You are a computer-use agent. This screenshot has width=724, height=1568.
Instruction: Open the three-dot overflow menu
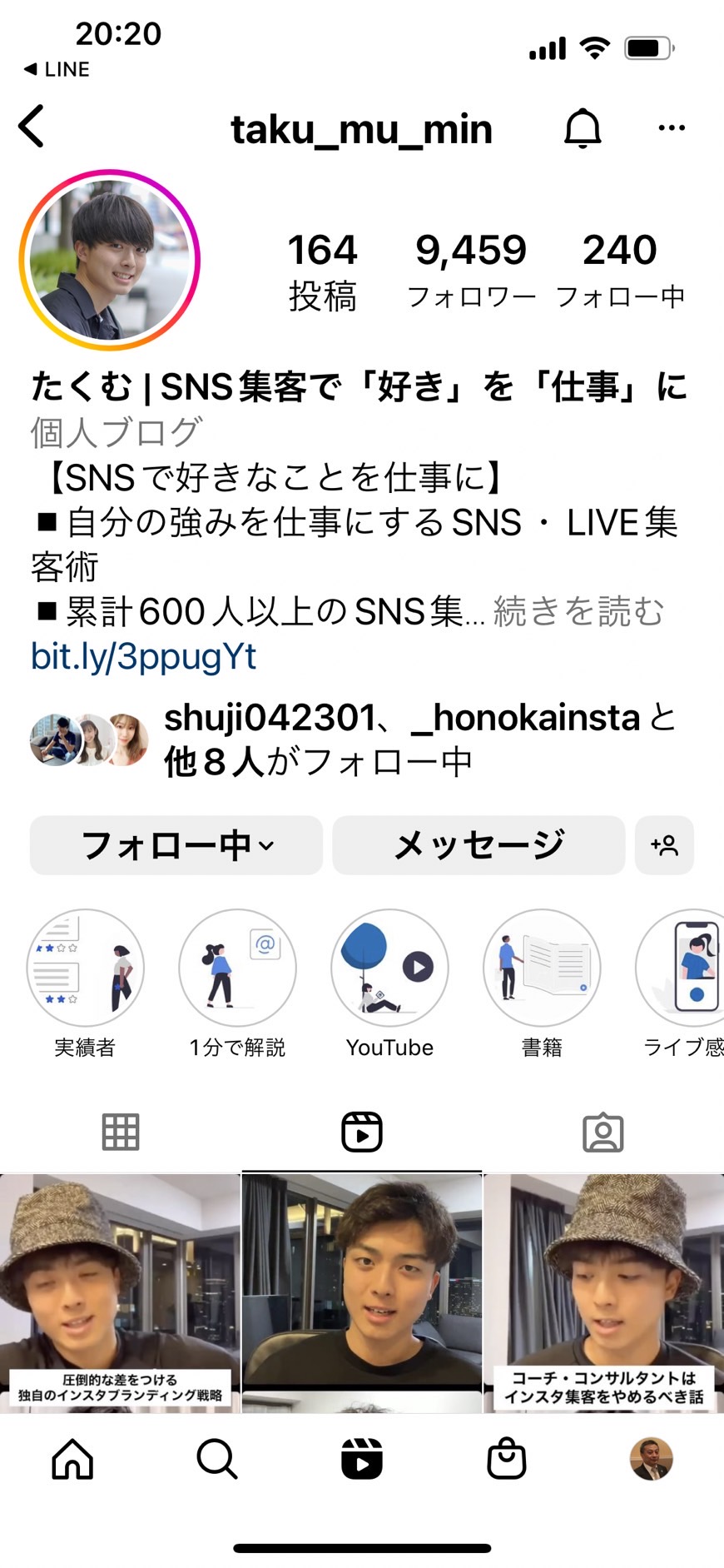[x=672, y=128]
